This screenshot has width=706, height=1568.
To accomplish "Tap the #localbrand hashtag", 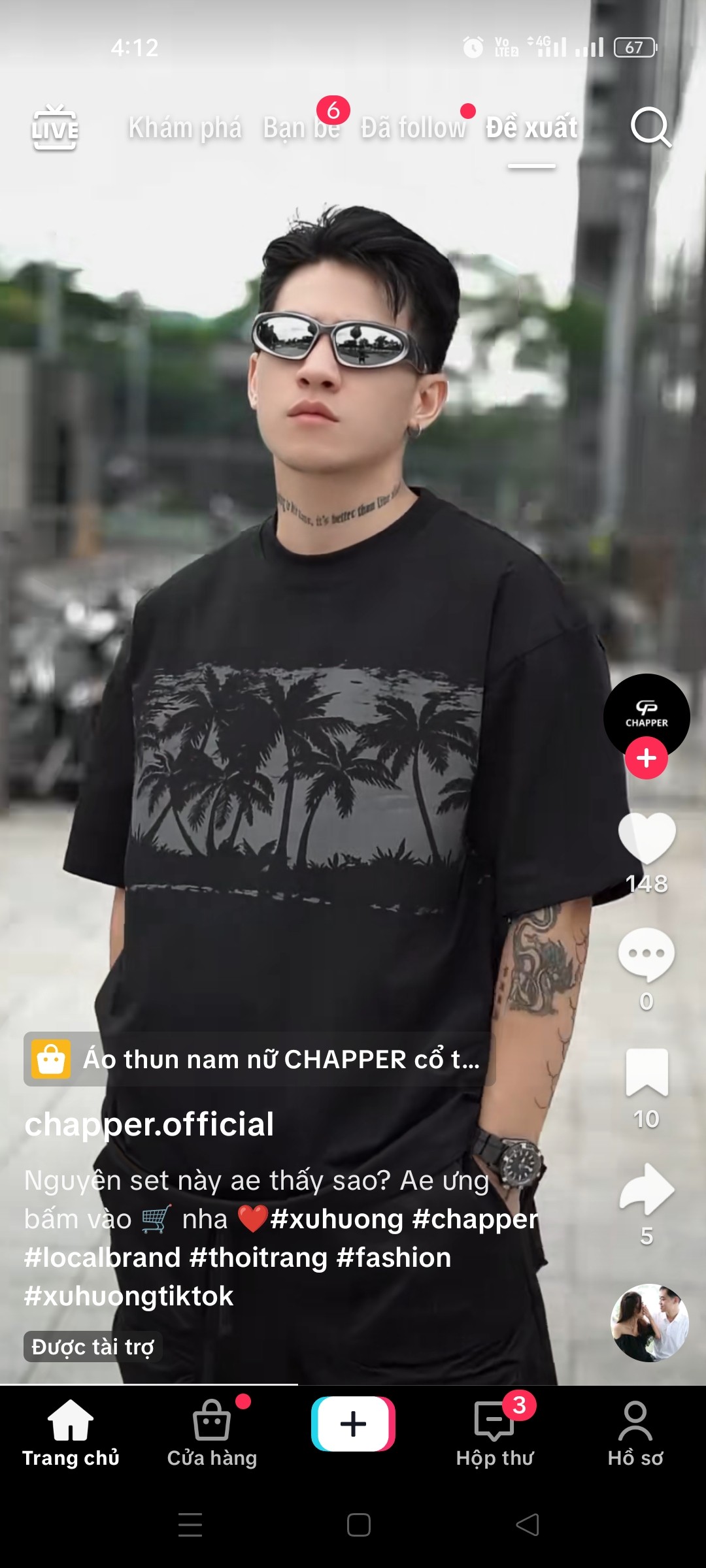I will click(102, 1258).
